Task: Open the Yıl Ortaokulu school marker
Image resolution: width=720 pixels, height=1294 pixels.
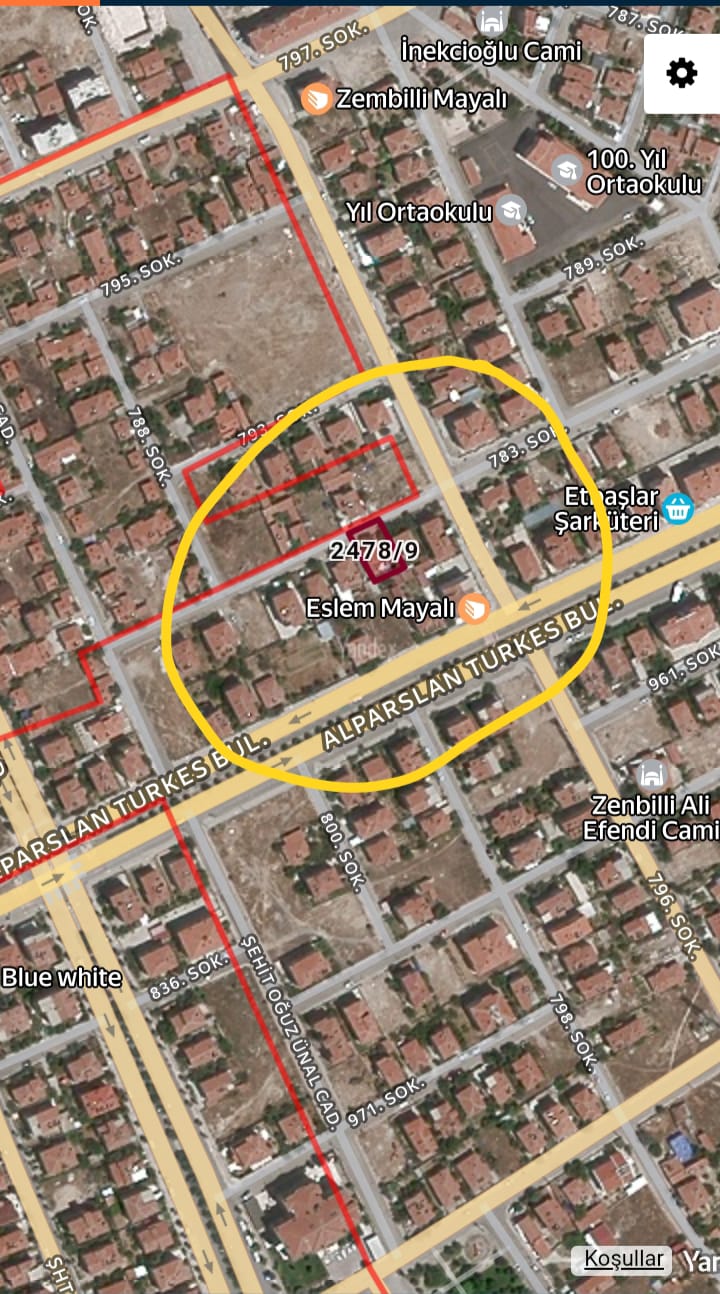Action: [x=513, y=210]
